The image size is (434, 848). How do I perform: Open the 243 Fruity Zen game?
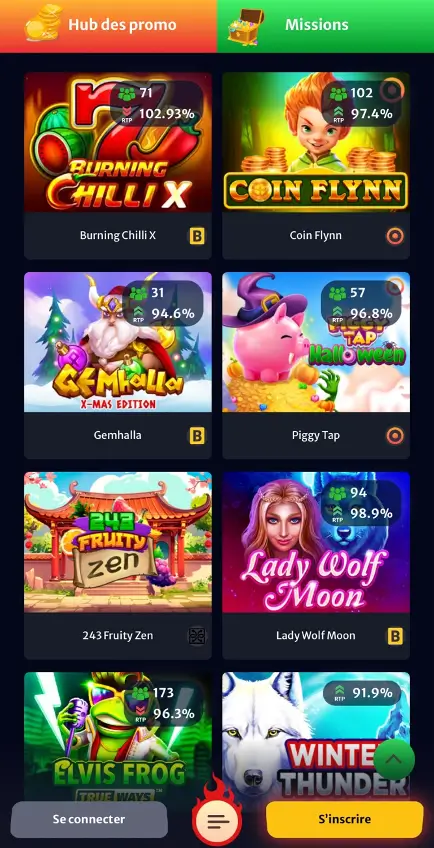[118, 566]
